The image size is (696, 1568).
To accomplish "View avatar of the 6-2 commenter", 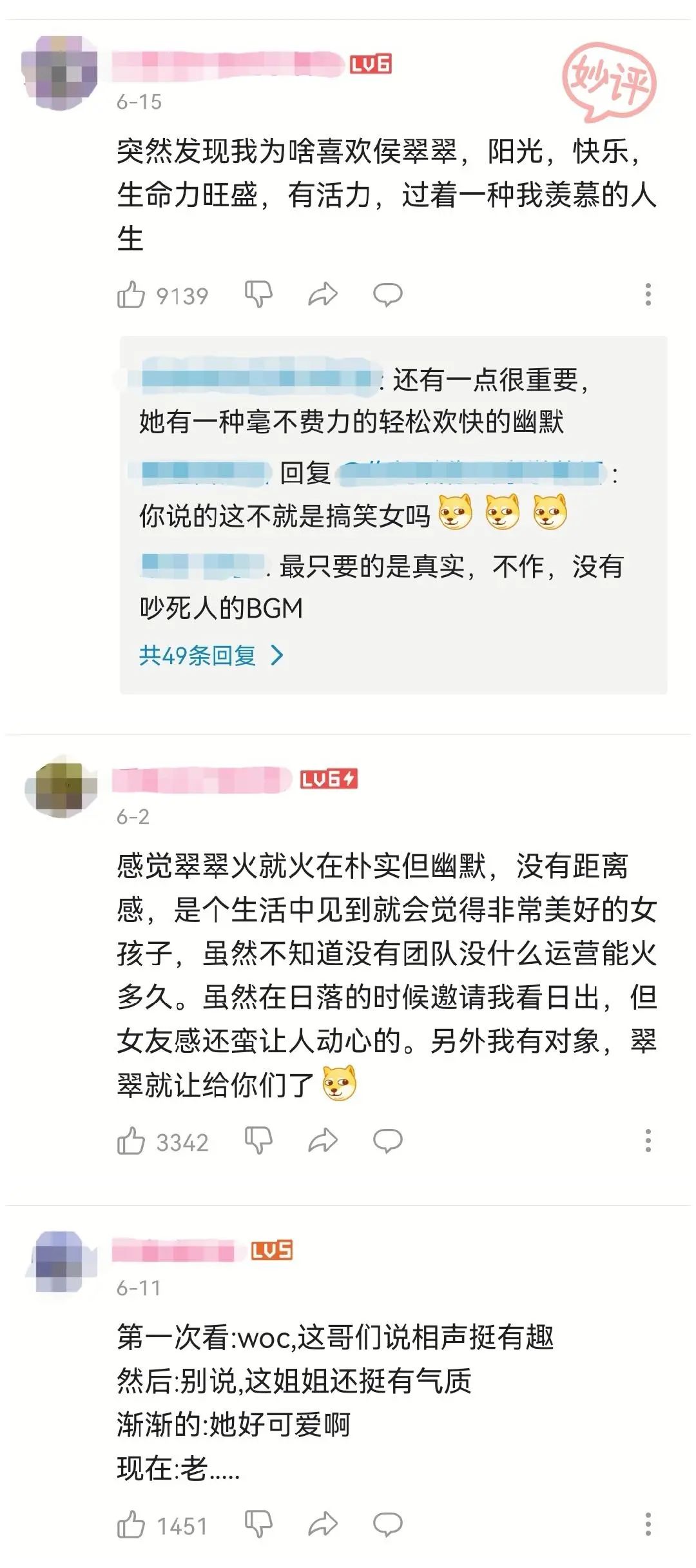I will (x=61, y=788).
